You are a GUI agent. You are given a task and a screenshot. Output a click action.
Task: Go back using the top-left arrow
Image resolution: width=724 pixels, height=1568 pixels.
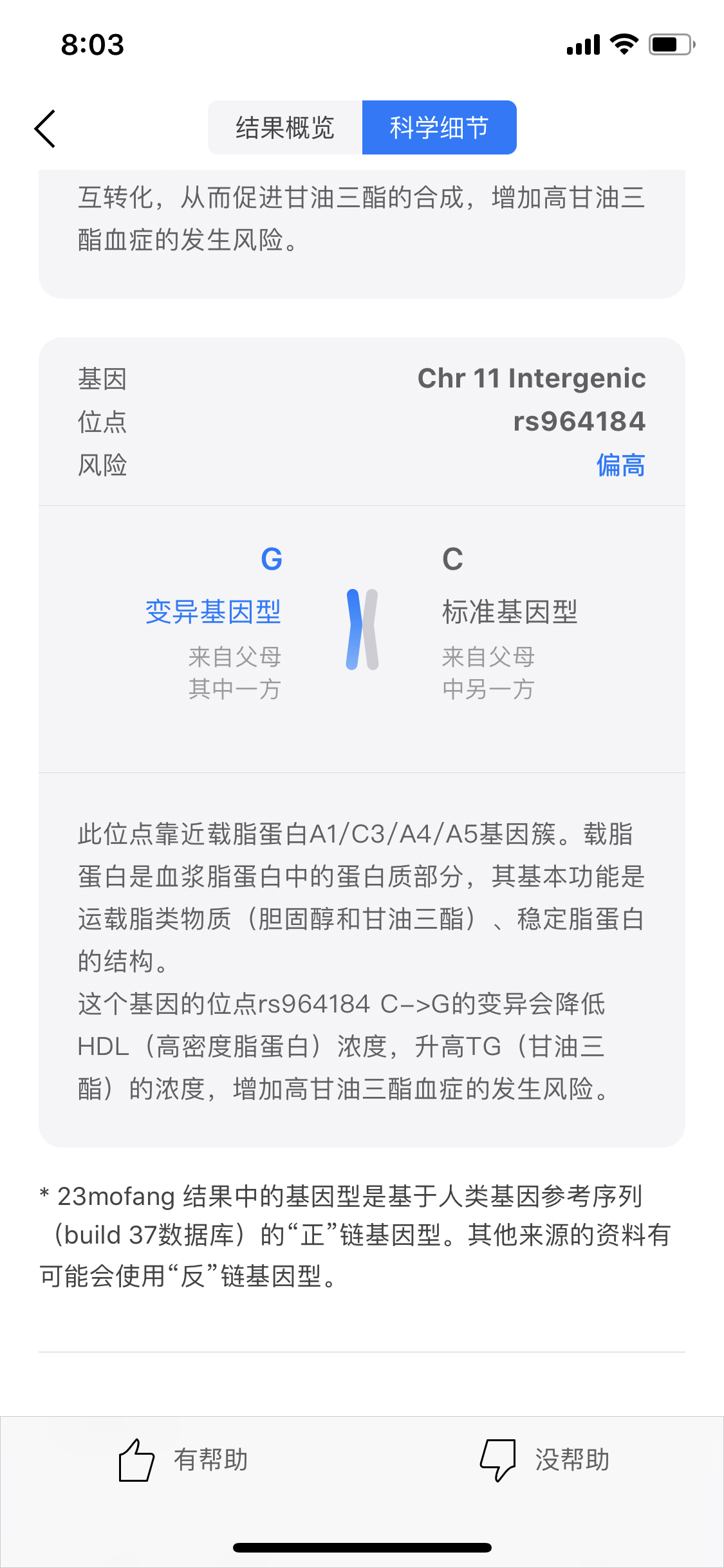pyautogui.click(x=45, y=129)
